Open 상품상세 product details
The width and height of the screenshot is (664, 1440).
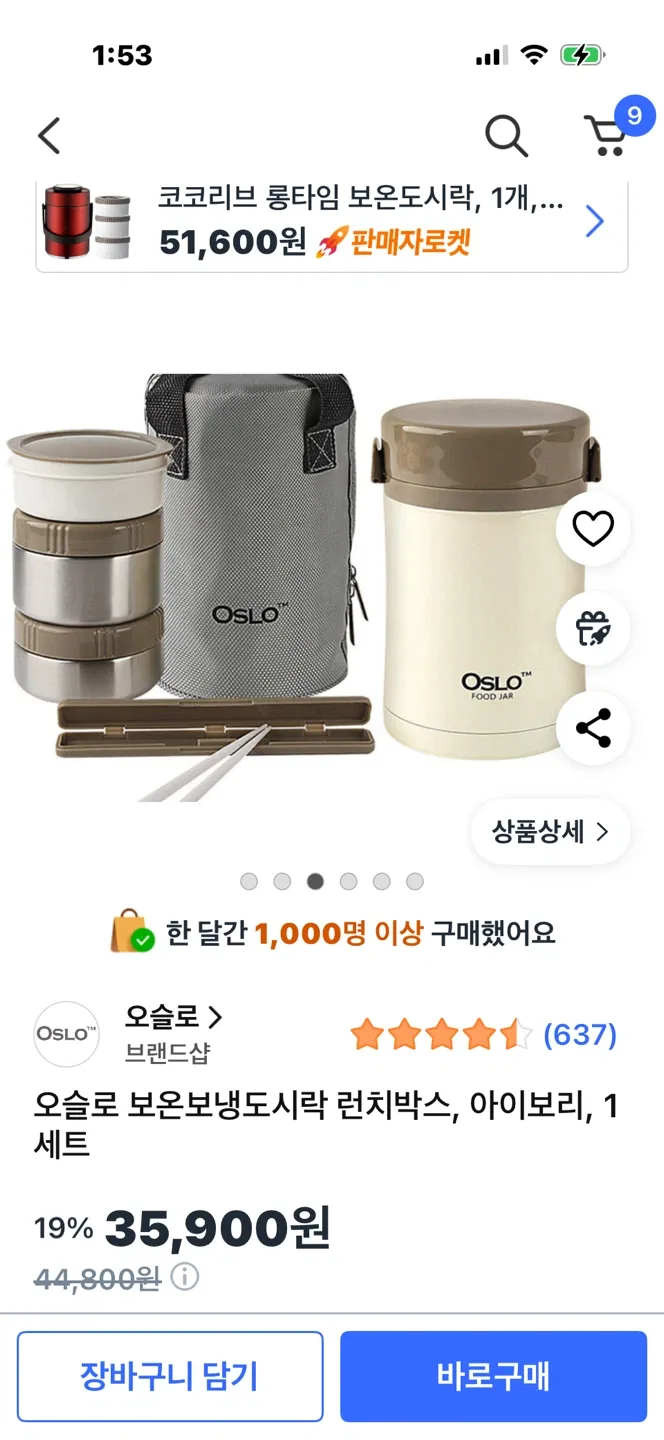(x=550, y=831)
